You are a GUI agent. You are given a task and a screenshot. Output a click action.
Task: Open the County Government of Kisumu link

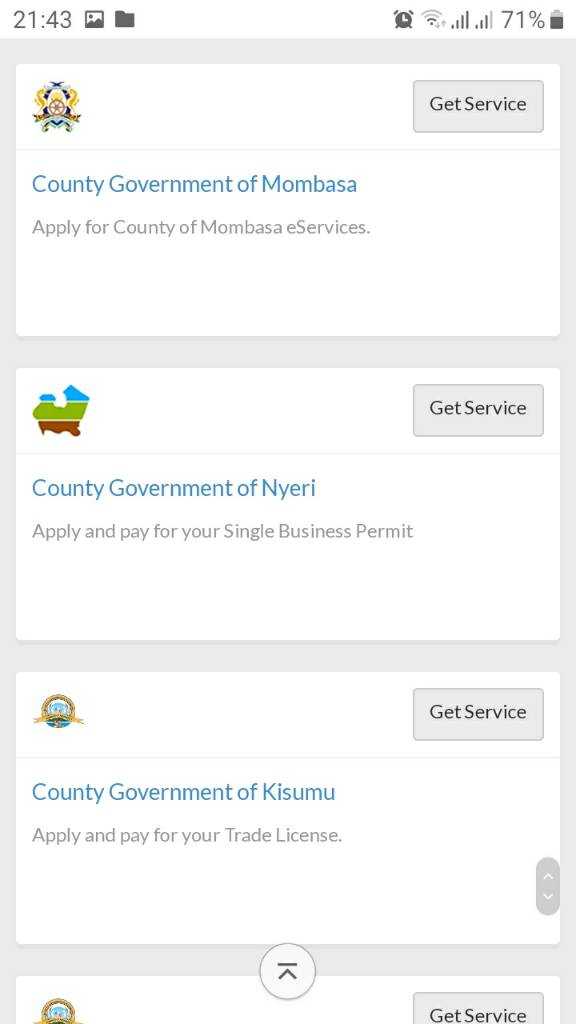pos(184,792)
